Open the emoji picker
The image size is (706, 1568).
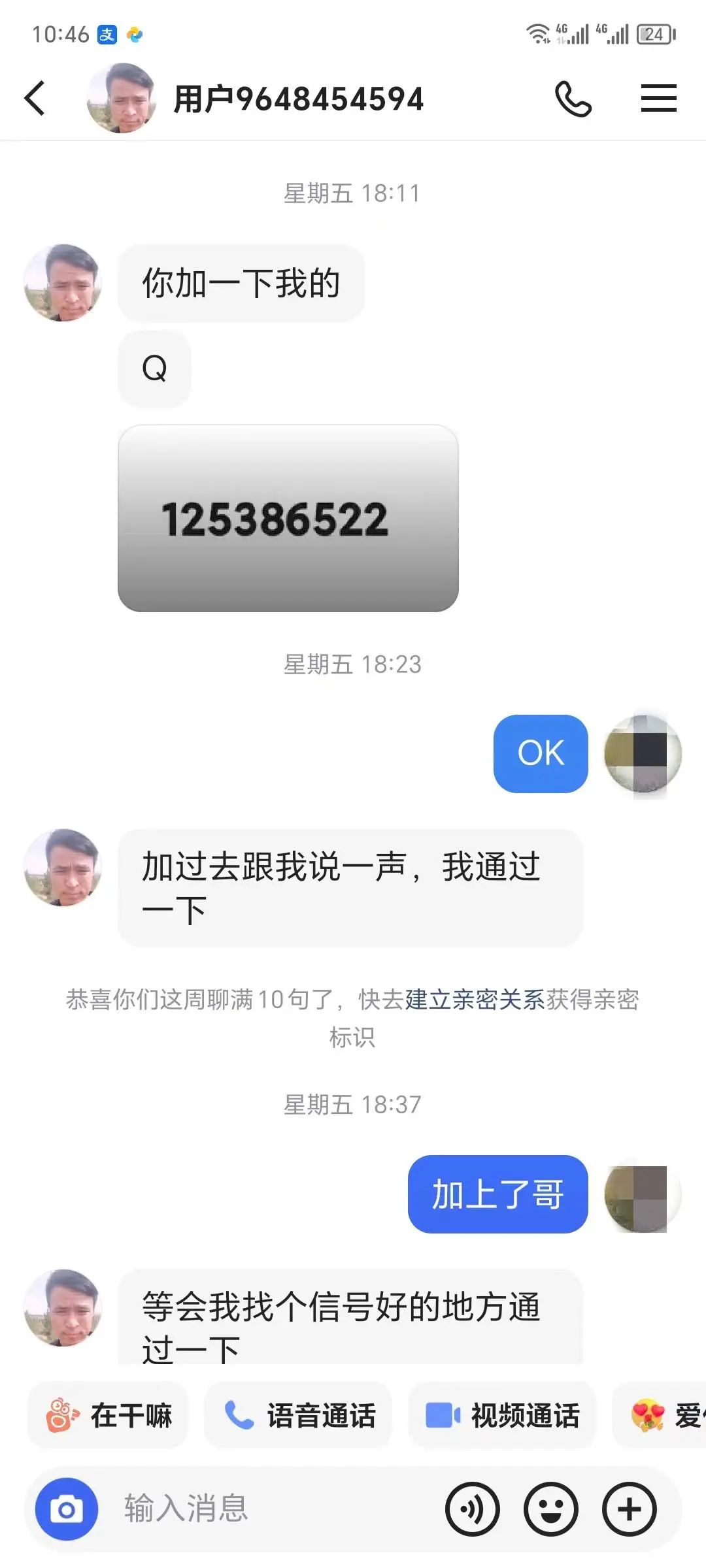[550, 1509]
